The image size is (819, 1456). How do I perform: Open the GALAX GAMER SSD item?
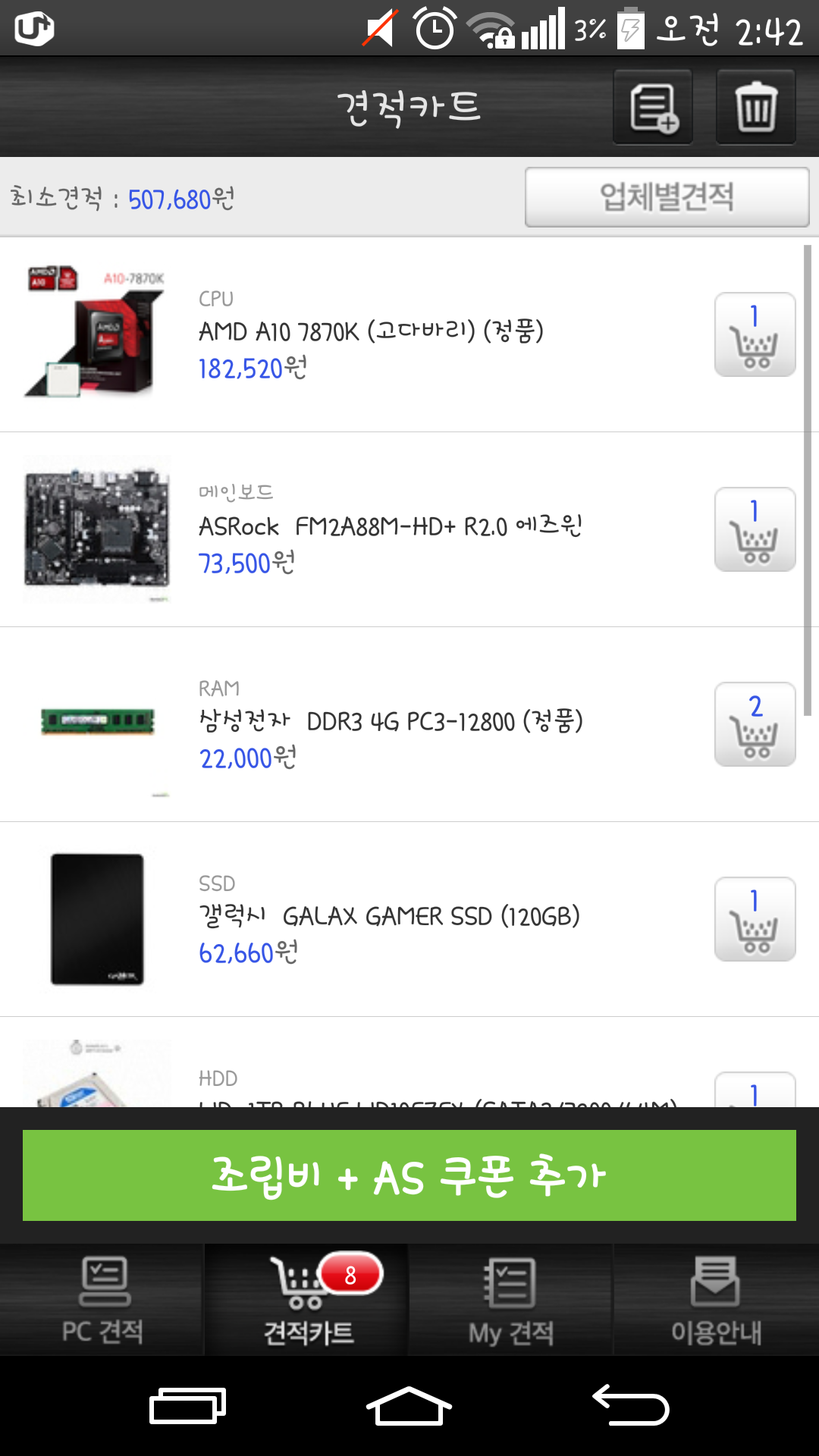click(x=389, y=917)
